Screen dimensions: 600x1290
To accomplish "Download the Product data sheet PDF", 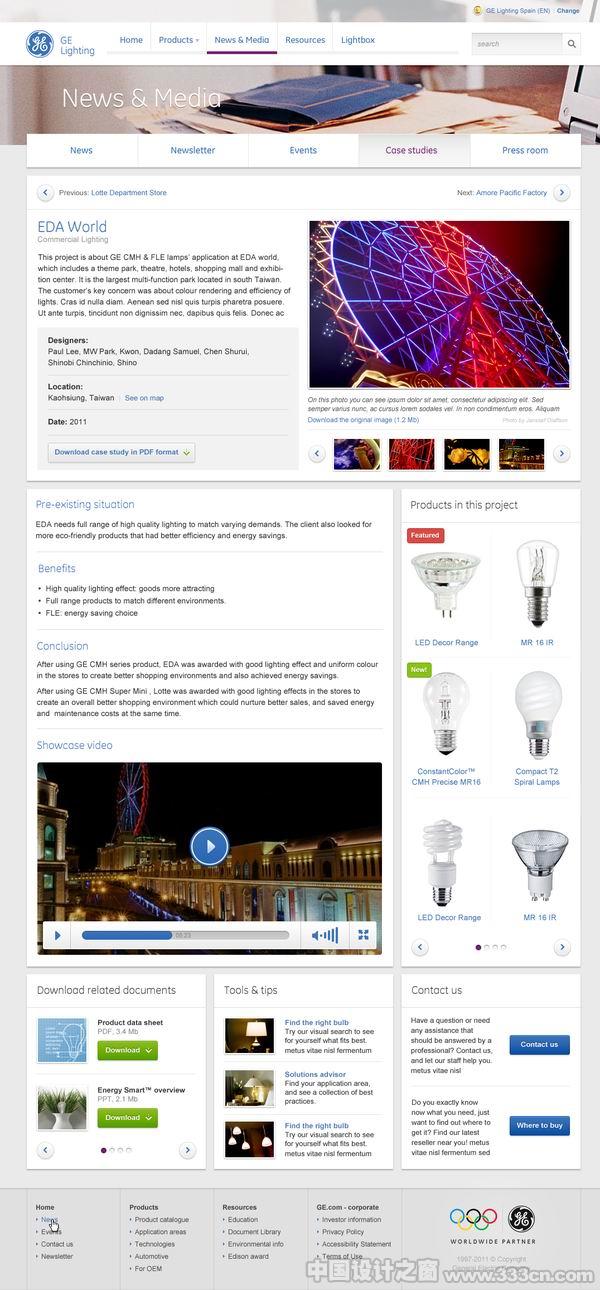I will 127,1051.
